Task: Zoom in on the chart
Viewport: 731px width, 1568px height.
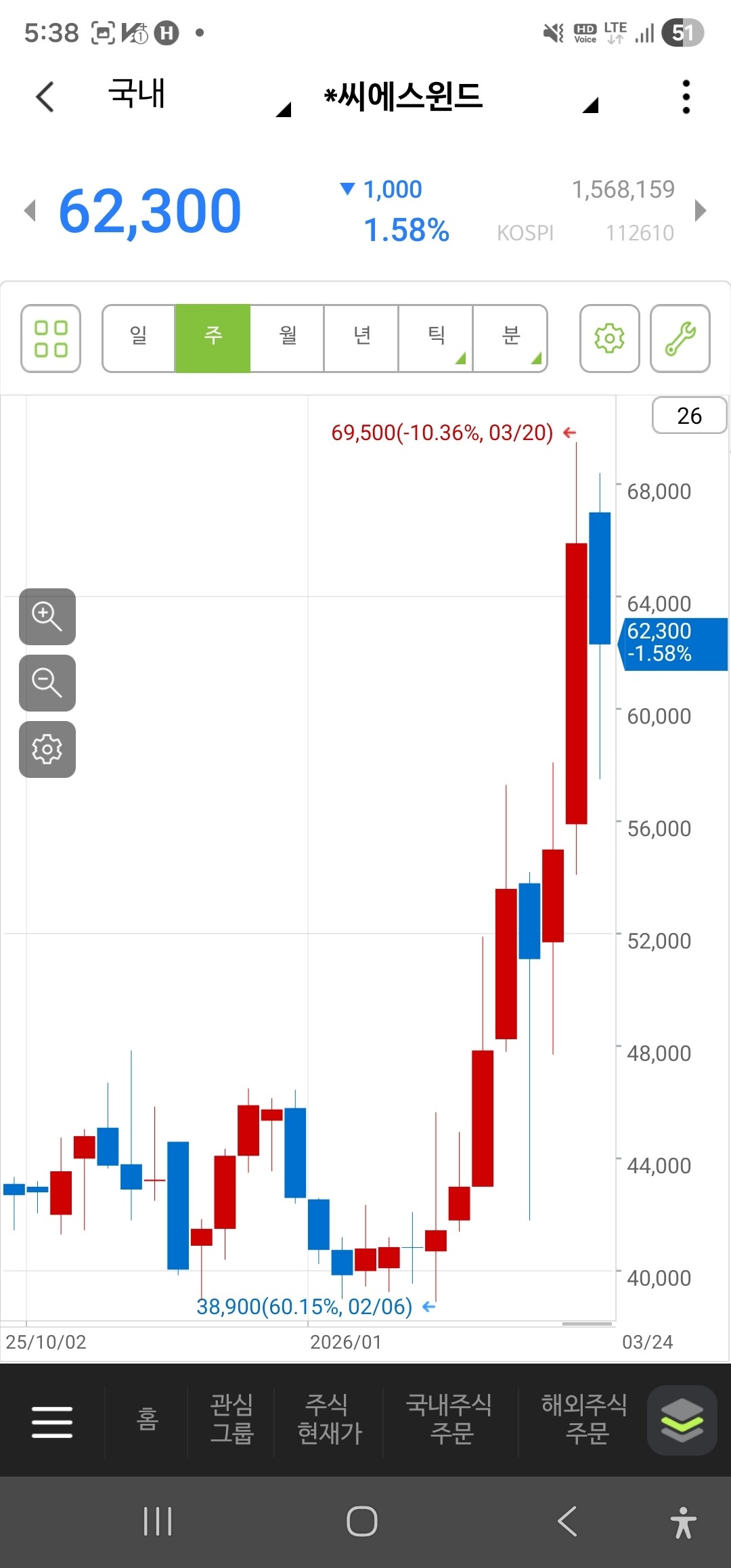Action: (x=47, y=616)
